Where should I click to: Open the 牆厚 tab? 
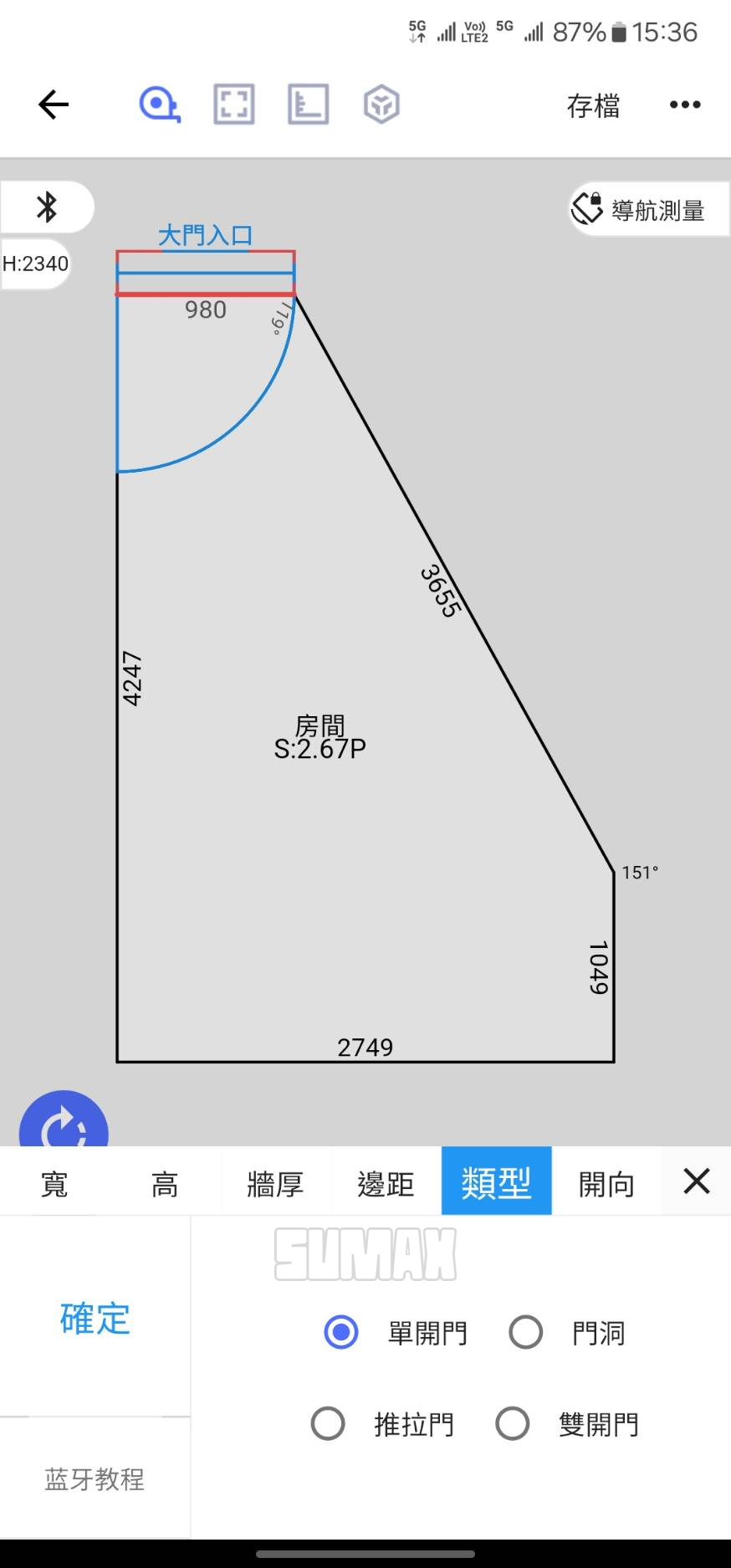[275, 1183]
